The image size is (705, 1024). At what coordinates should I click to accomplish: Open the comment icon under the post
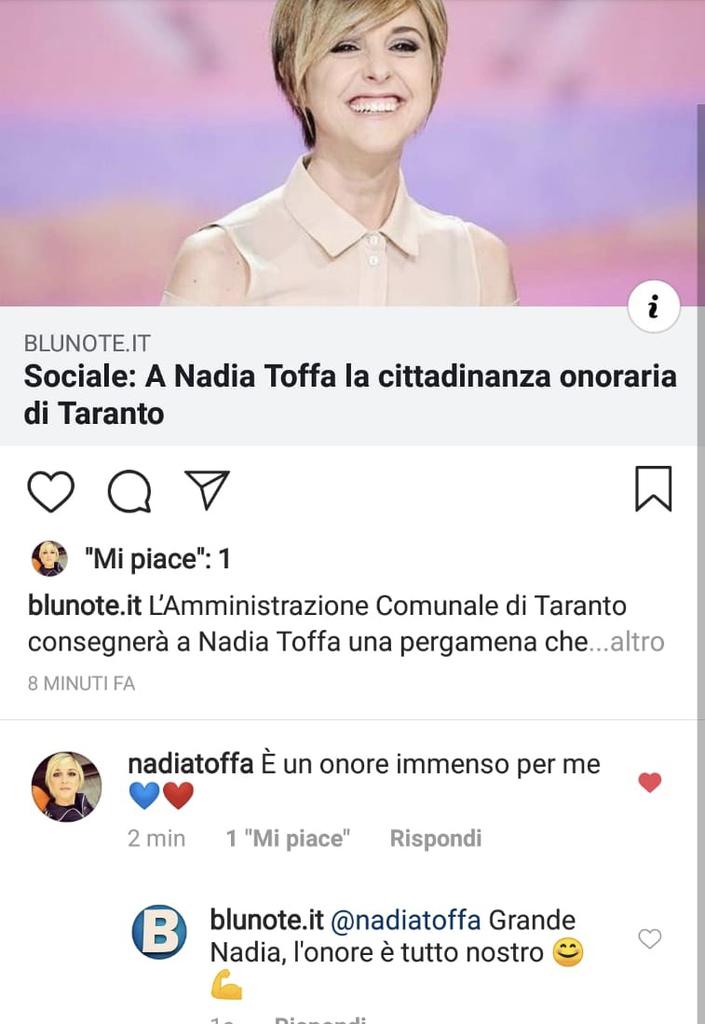tap(129, 491)
